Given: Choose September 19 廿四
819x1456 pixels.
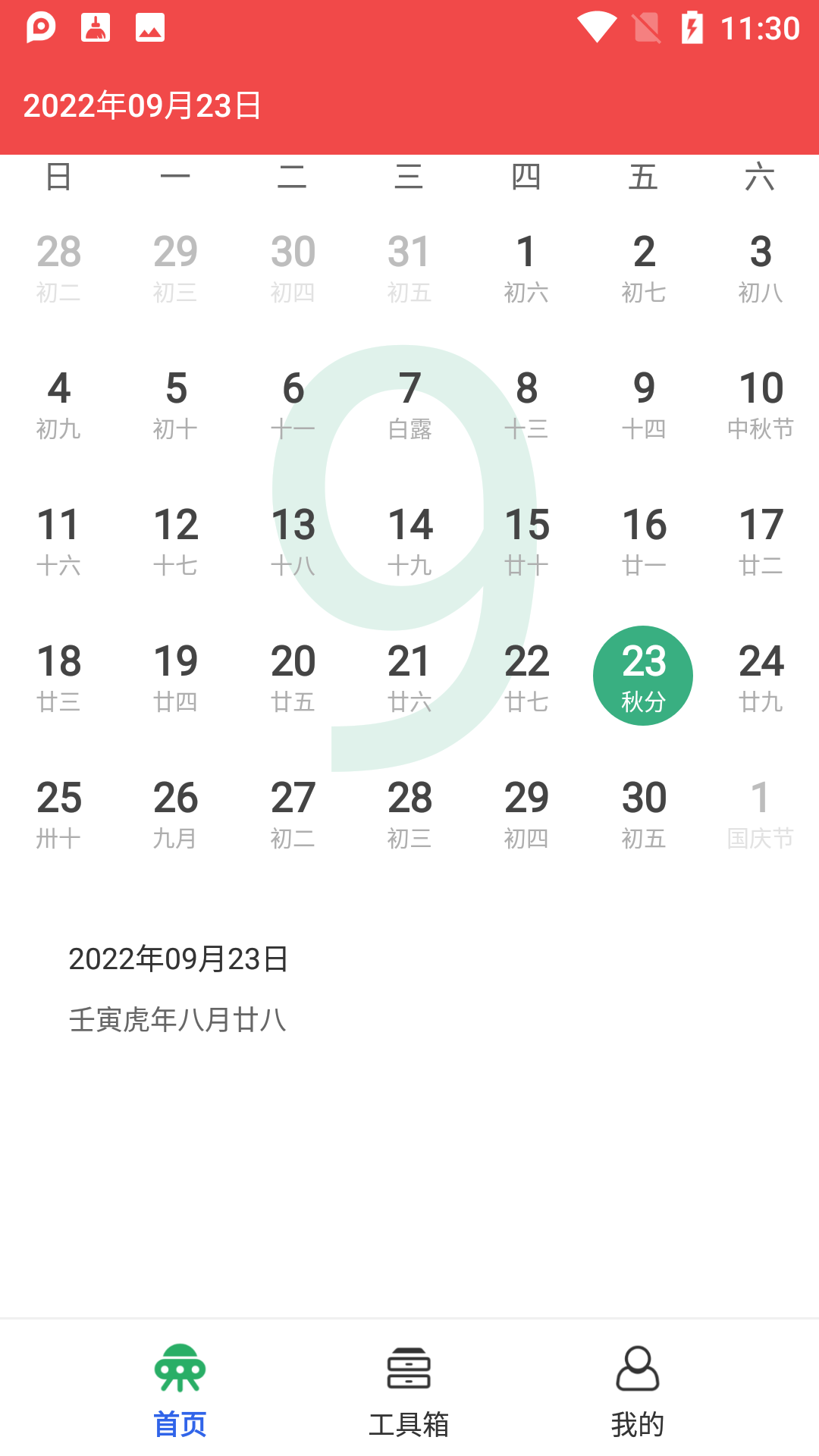Looking at the screenshot, I should point(176,676).
